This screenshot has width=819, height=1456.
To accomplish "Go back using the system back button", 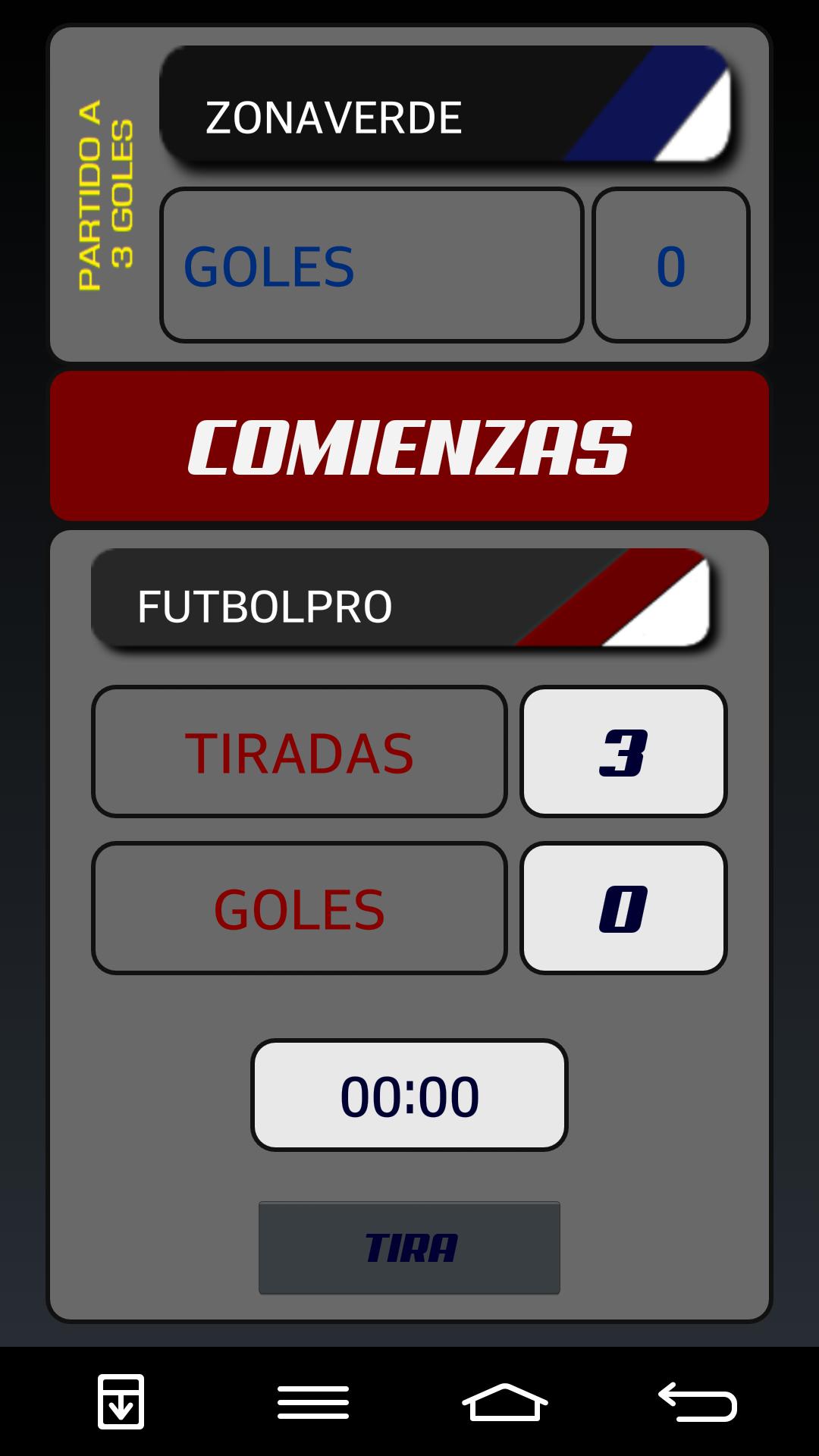I will click(697, 1401).
